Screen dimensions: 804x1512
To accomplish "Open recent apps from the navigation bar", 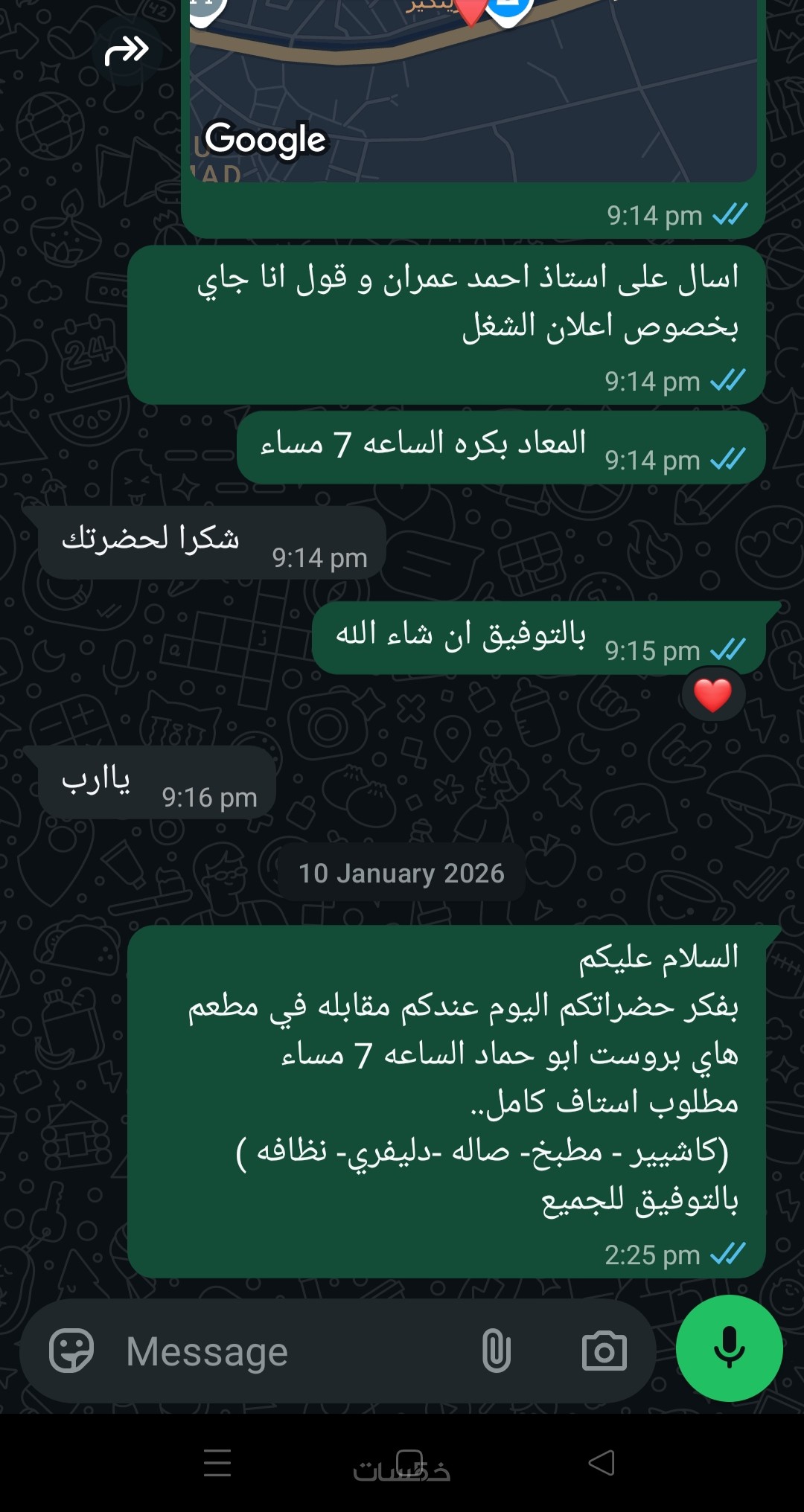I will pos(217,1462).
